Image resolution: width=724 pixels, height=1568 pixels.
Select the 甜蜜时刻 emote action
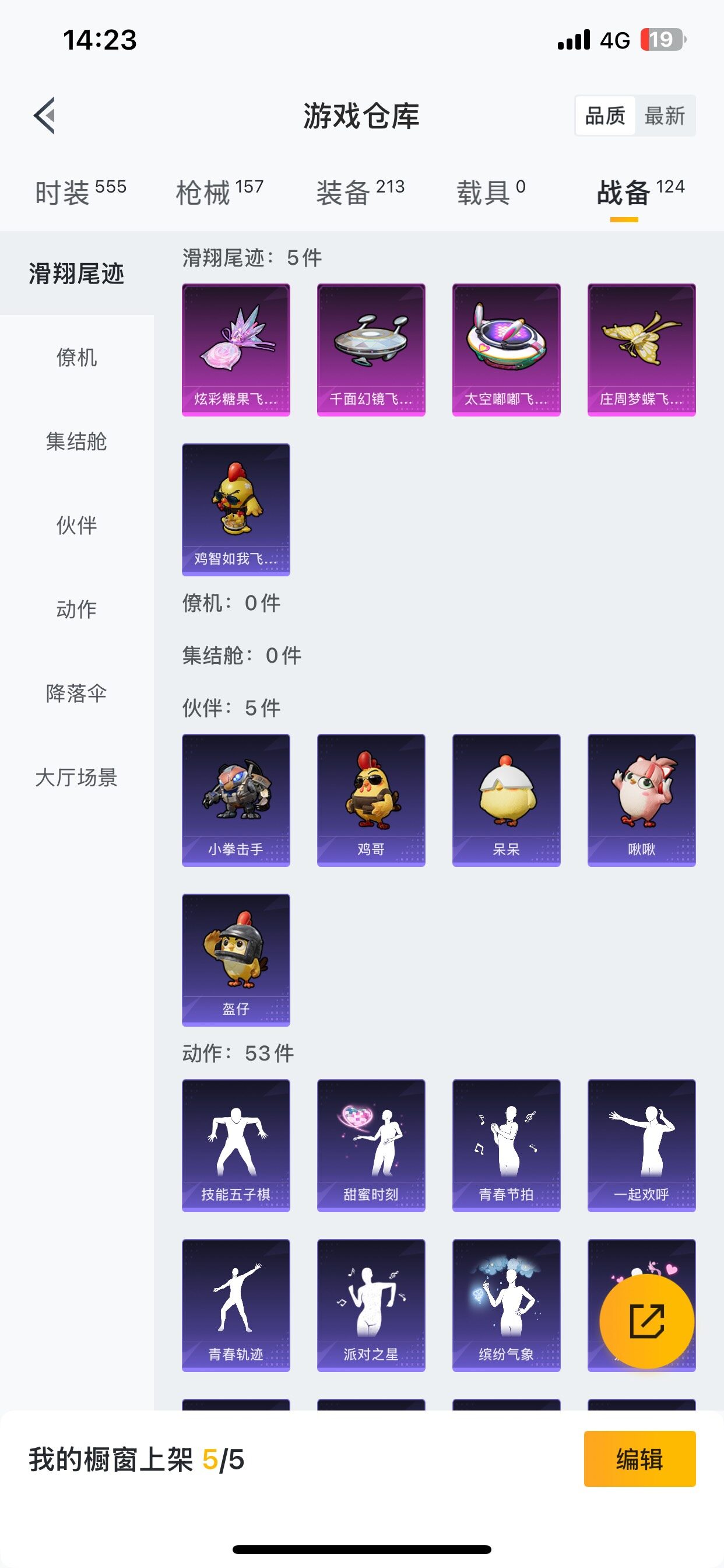tap(371, 1146)
